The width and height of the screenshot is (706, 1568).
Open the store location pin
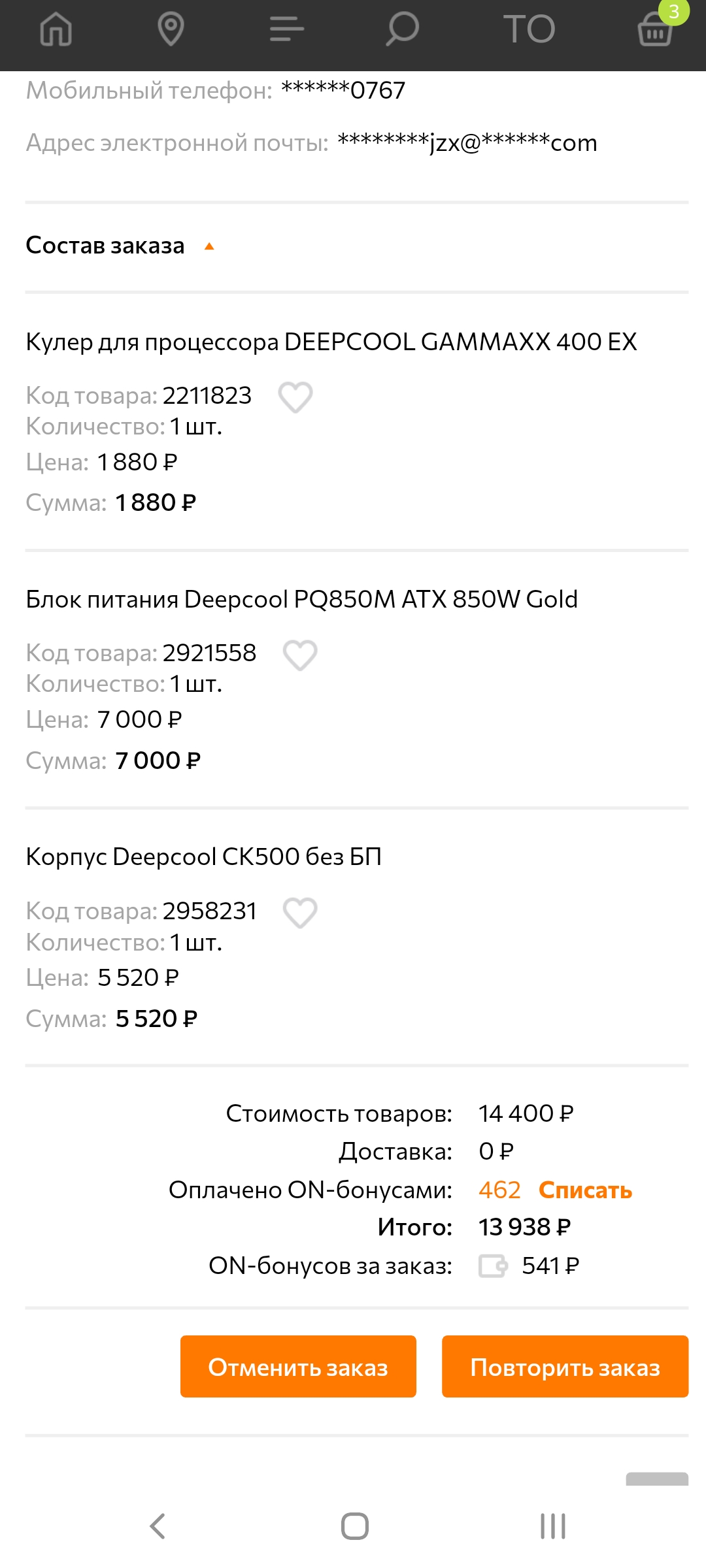coord(171,29)
